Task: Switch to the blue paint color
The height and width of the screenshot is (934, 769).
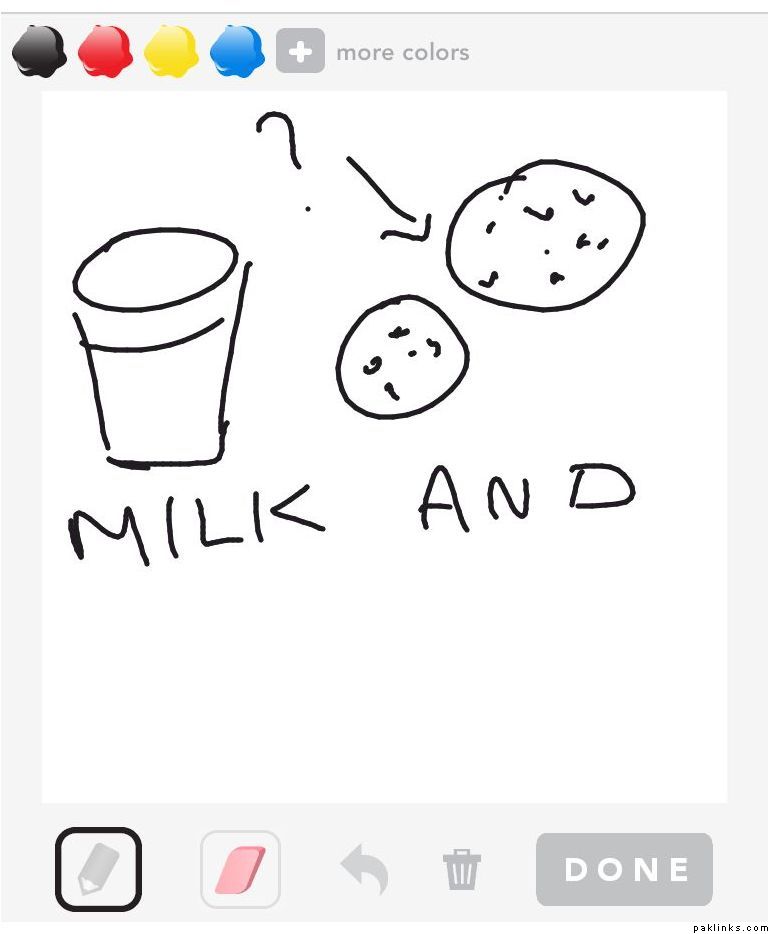Action: (x=238, y=51)
